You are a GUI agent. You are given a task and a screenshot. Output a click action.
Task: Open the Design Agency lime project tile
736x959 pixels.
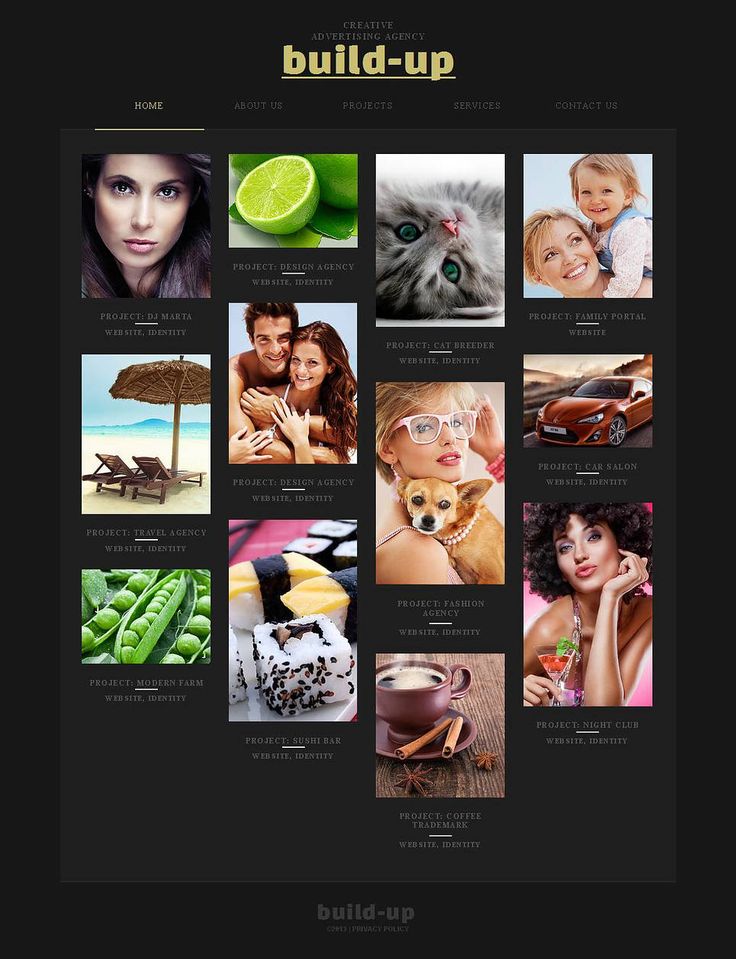click(x=293, y=200)
